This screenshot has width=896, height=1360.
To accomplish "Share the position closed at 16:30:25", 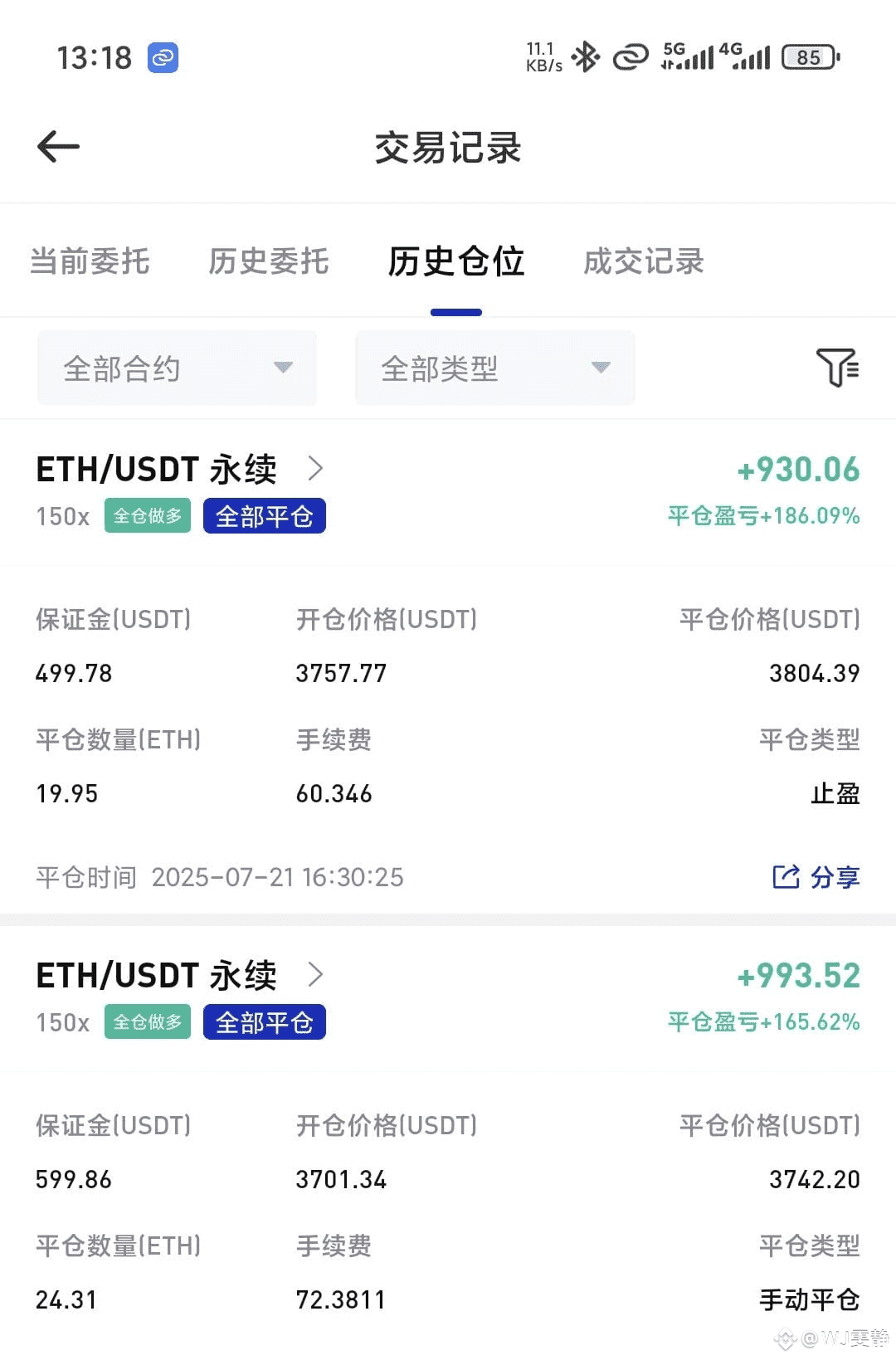I will 816,877.
